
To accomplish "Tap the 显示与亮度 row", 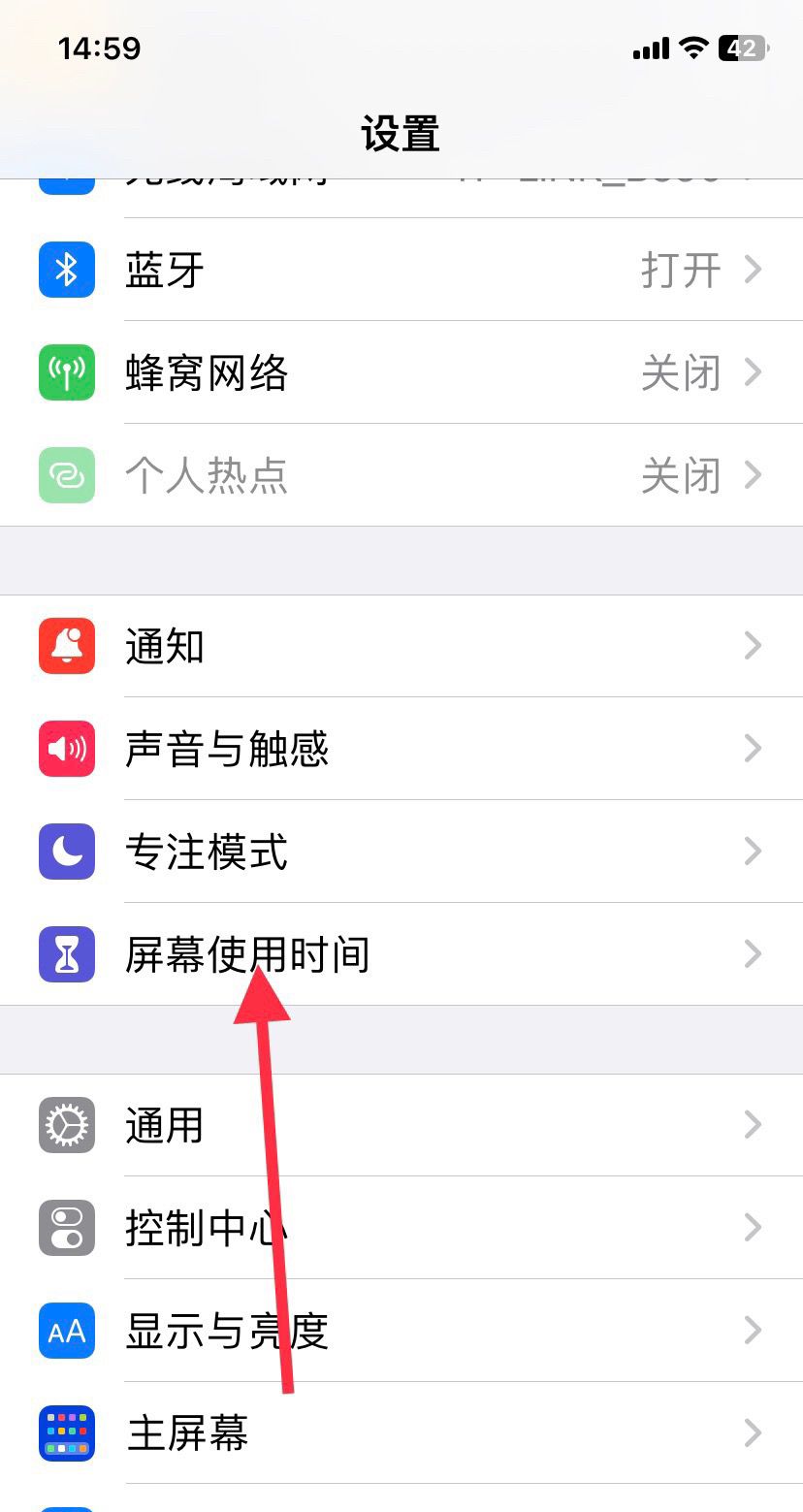I will (x=401, y=1331).
